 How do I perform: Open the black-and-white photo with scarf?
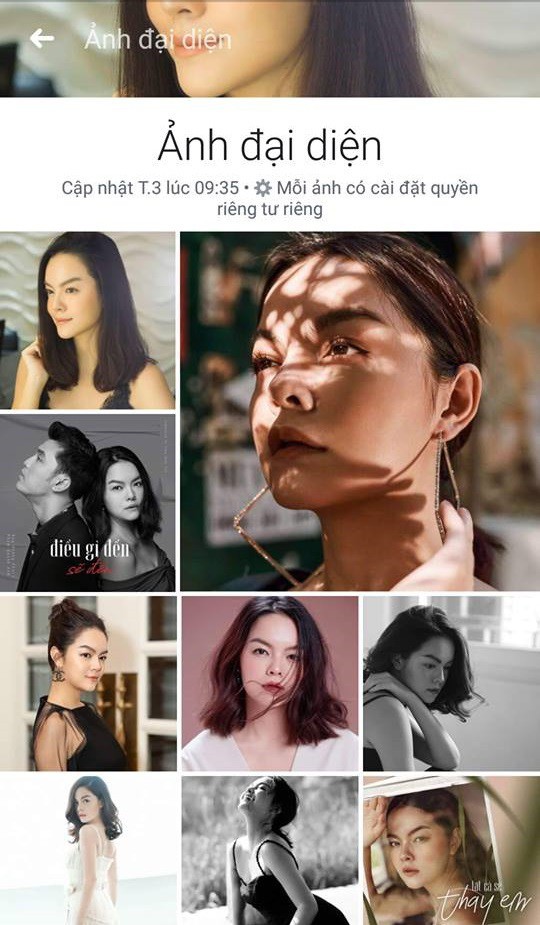tap(451, 683)
